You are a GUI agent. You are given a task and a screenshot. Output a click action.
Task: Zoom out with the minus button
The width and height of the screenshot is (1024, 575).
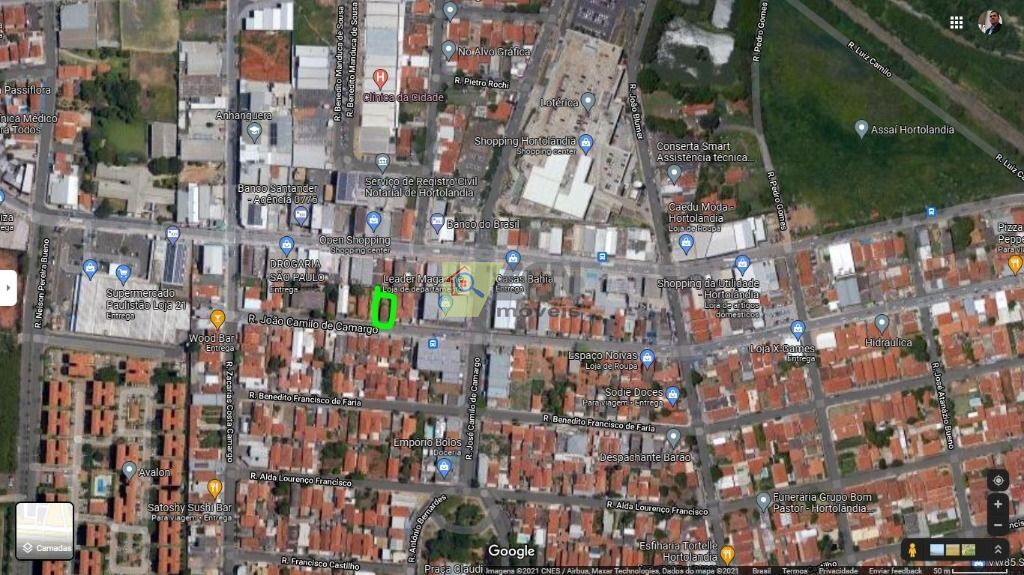997,526
